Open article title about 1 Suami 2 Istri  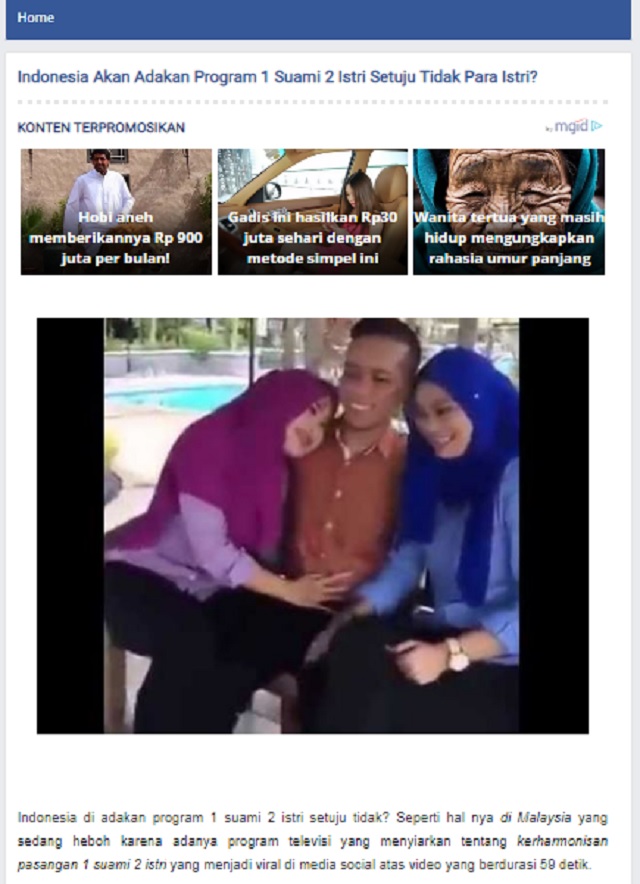point(277,77)
